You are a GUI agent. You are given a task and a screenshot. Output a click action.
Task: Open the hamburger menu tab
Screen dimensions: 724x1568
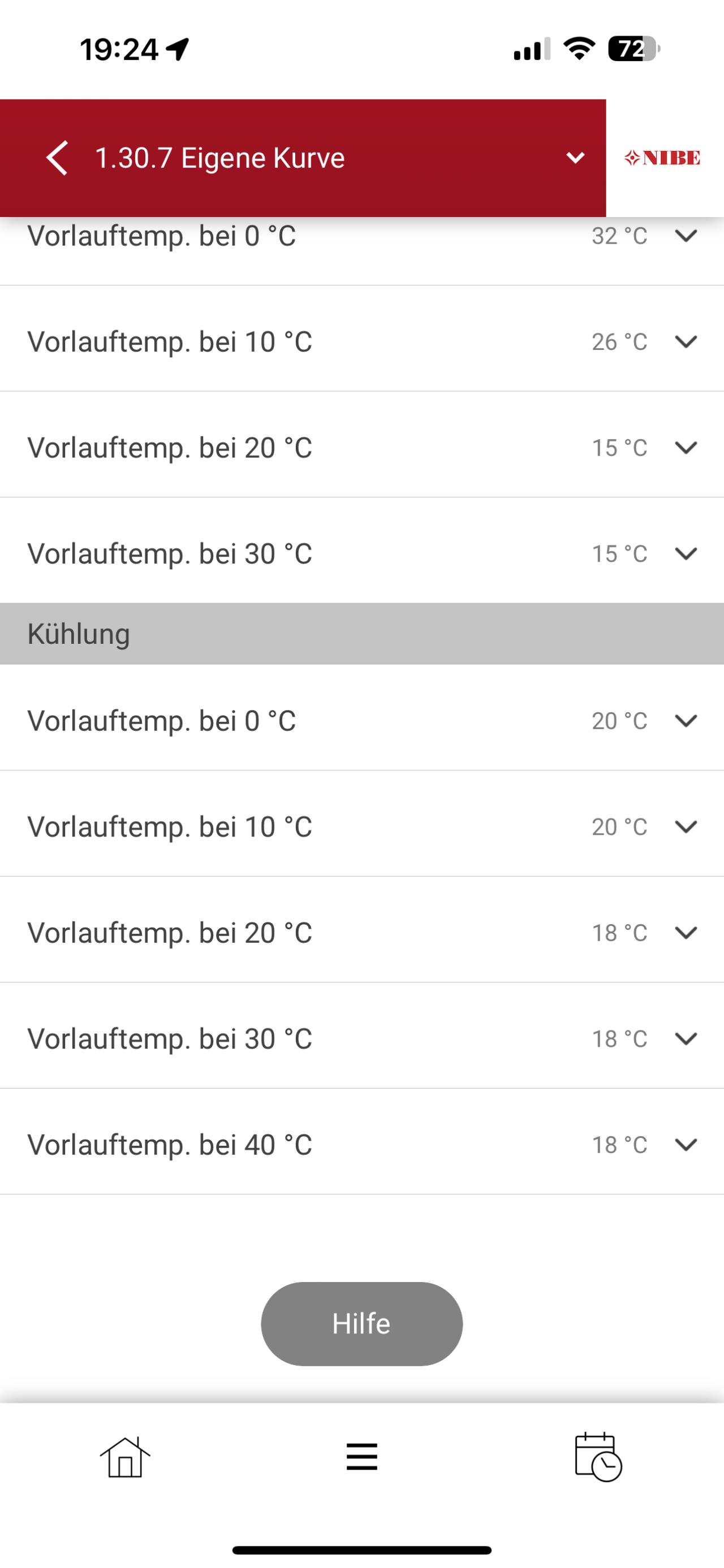(361, 1457)
